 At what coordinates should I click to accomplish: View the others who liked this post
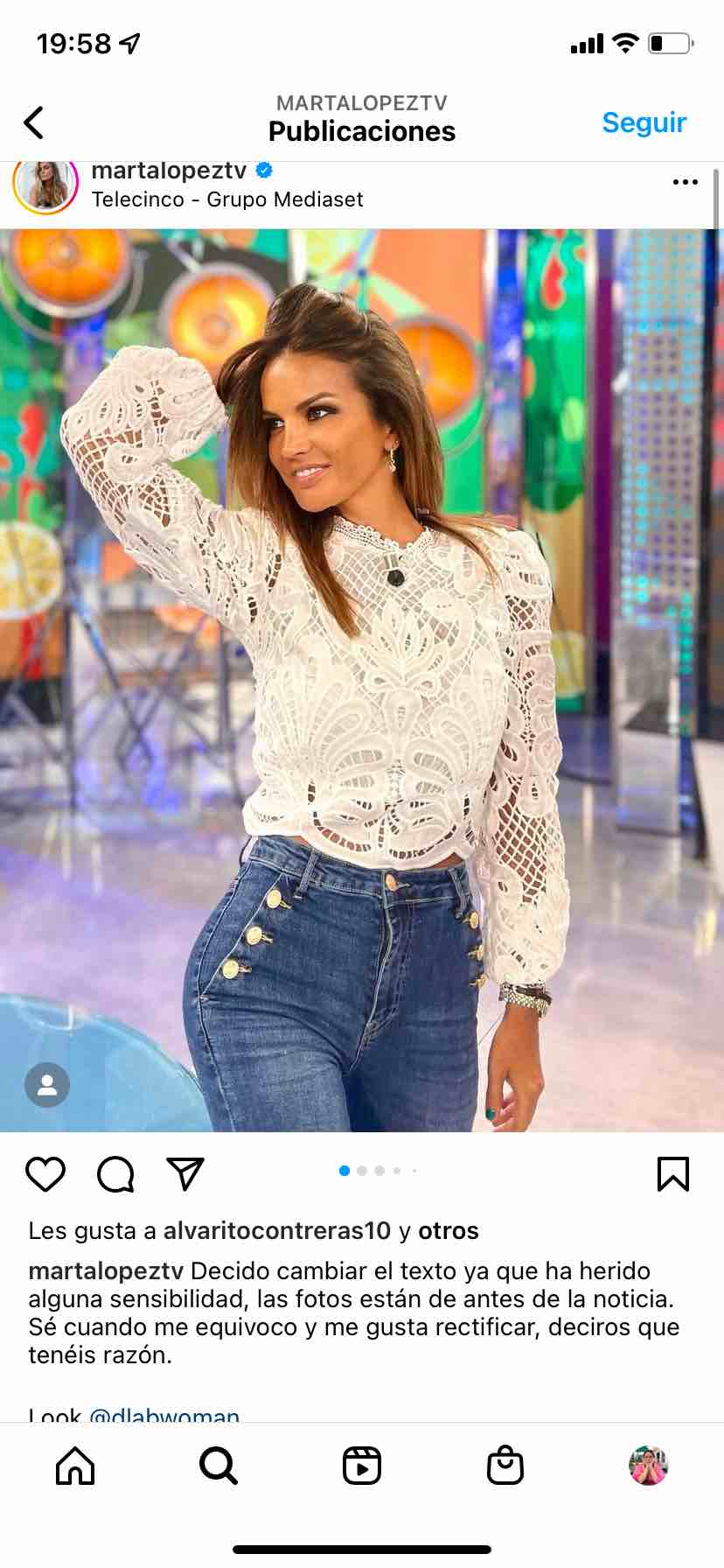pyautogui.click(x=448, y=1230)
